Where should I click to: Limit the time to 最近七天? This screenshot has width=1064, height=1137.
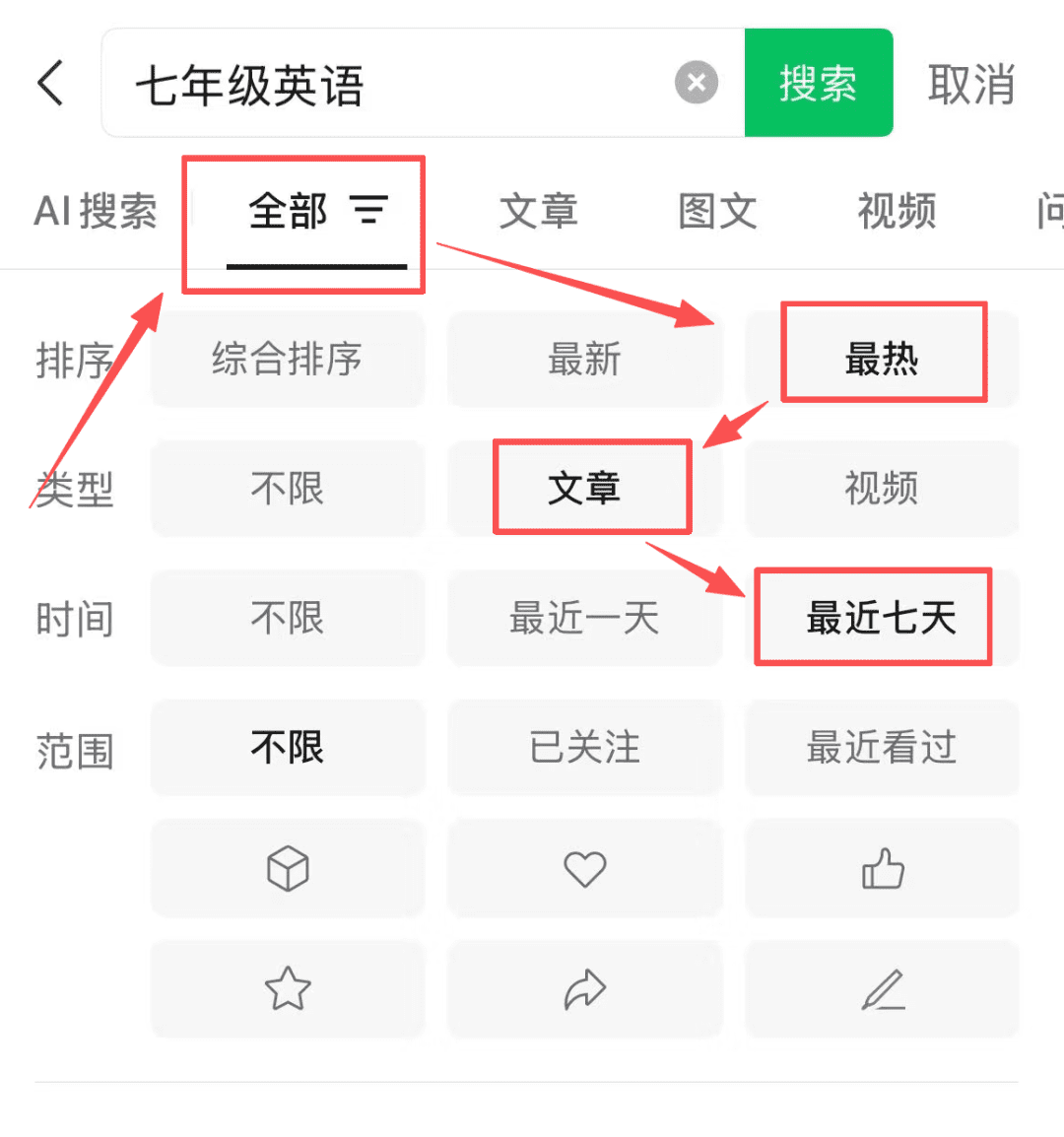coord(882,618)
